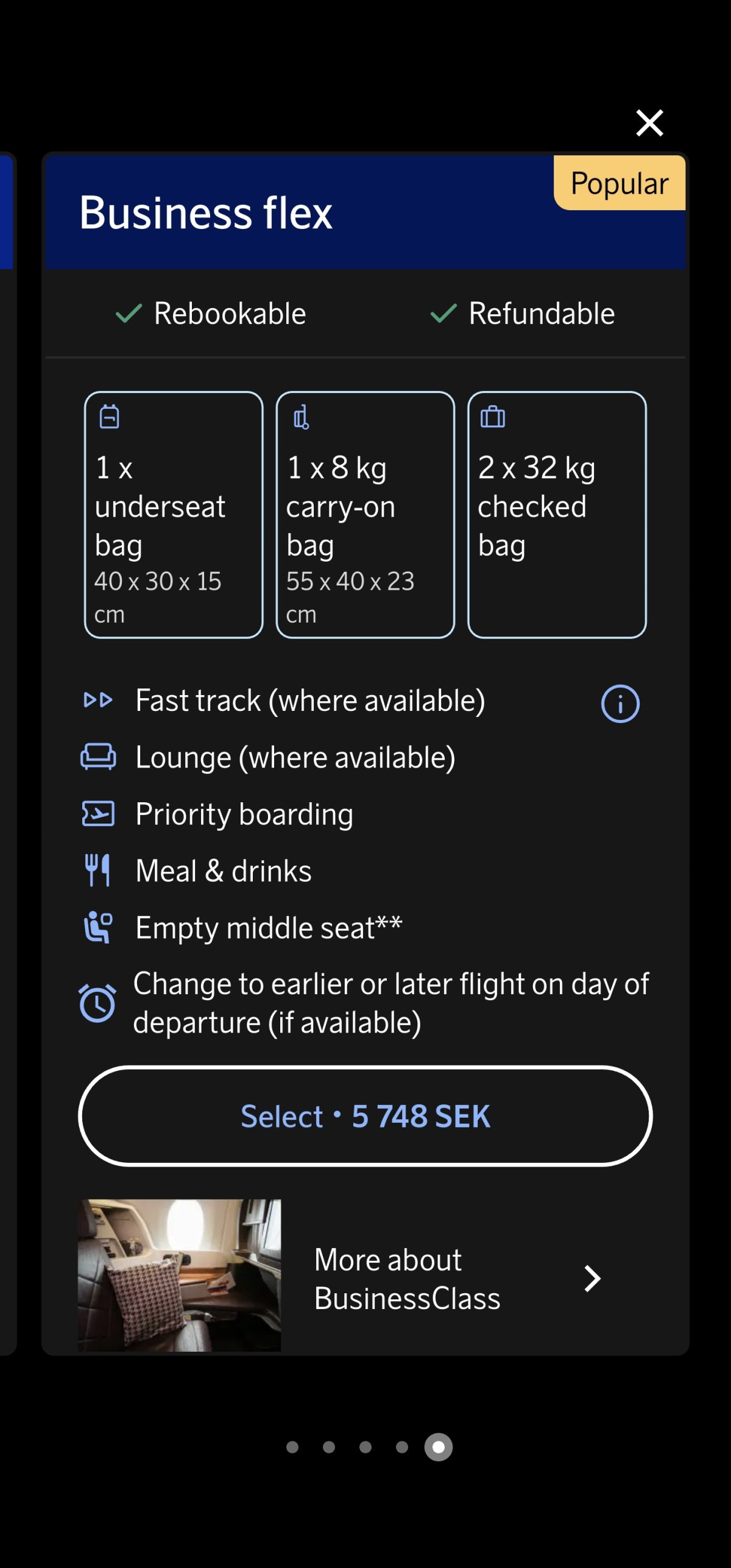Open the Fast track info tooltip

coord(620,702)
